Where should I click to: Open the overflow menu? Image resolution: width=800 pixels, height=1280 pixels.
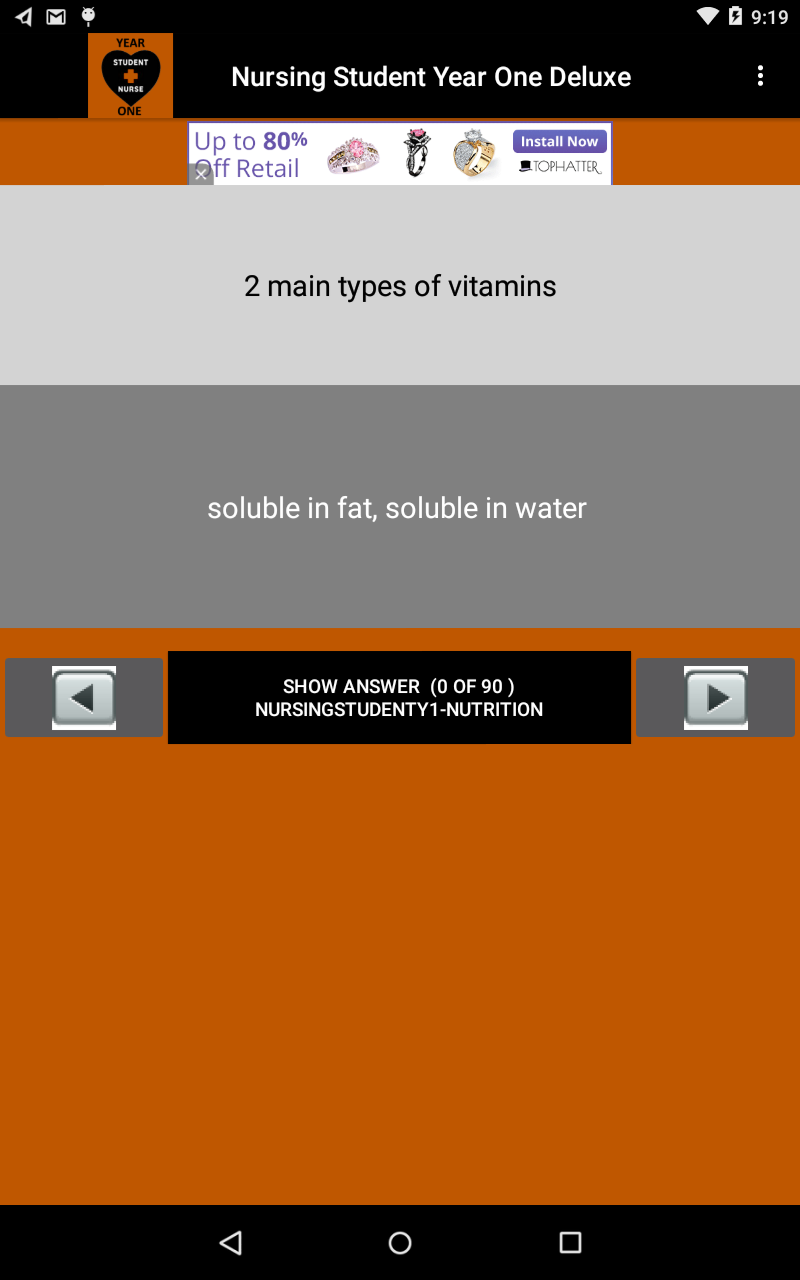point(760,76)
